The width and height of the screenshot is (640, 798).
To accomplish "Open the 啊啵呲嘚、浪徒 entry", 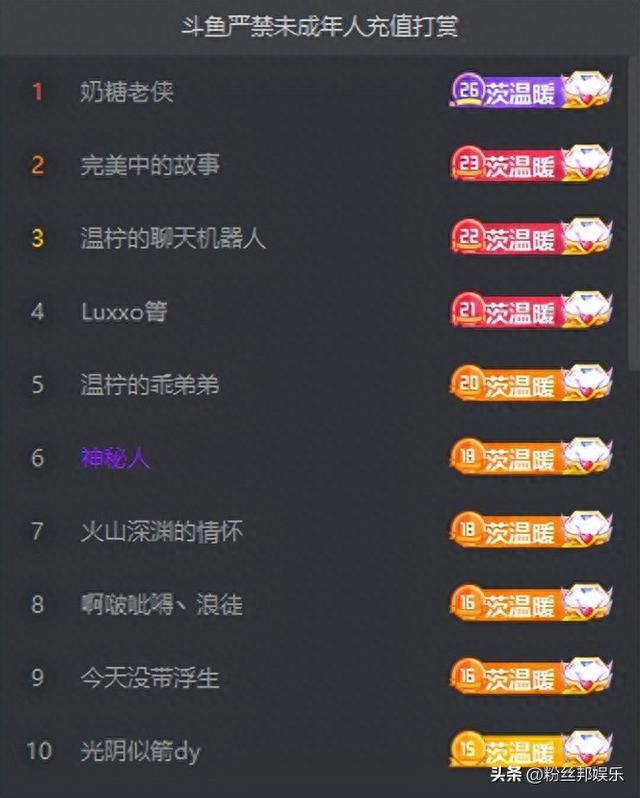I will (161, 605).
